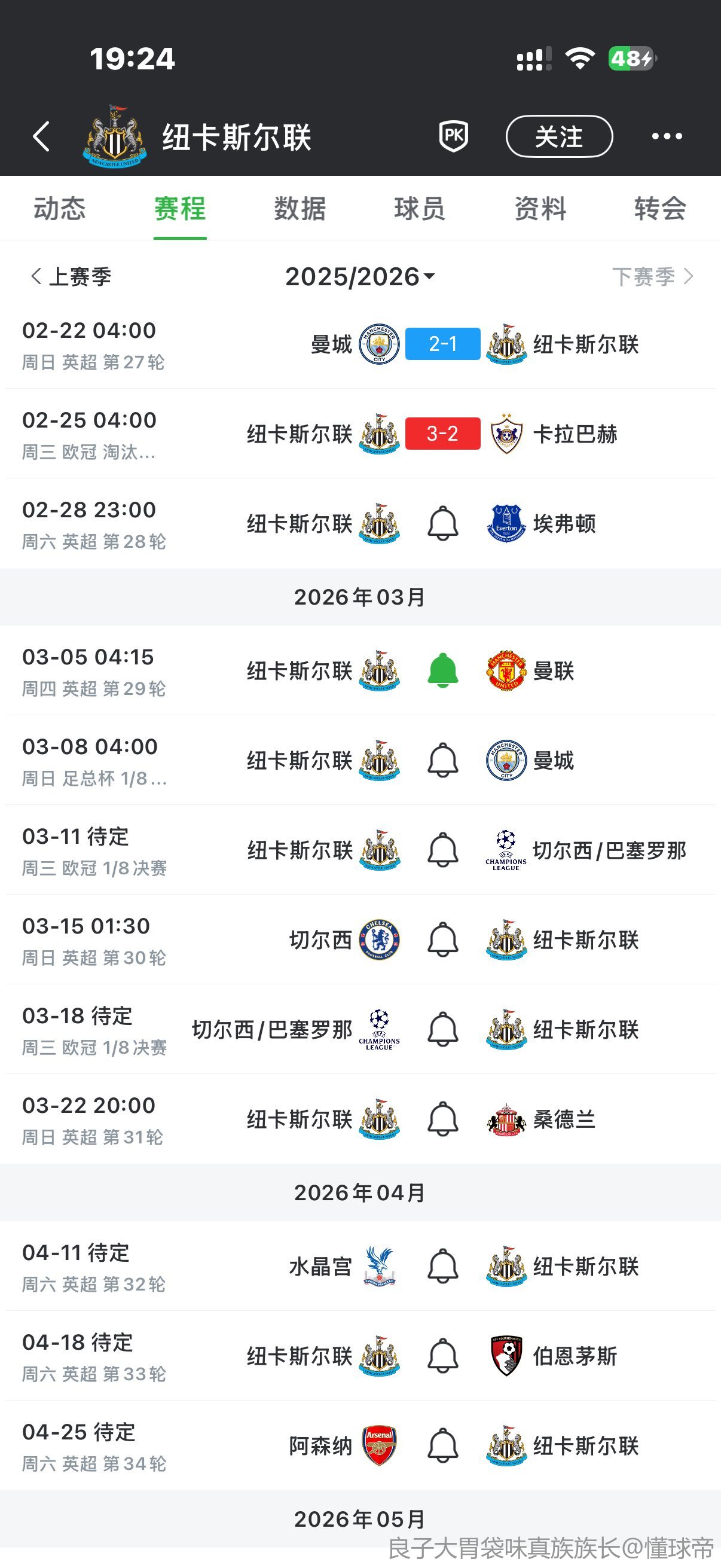Set a reminder for the 桑德兰 match
The width and height of the screenshot is (721, 1568).
[x=442, y=1119]
